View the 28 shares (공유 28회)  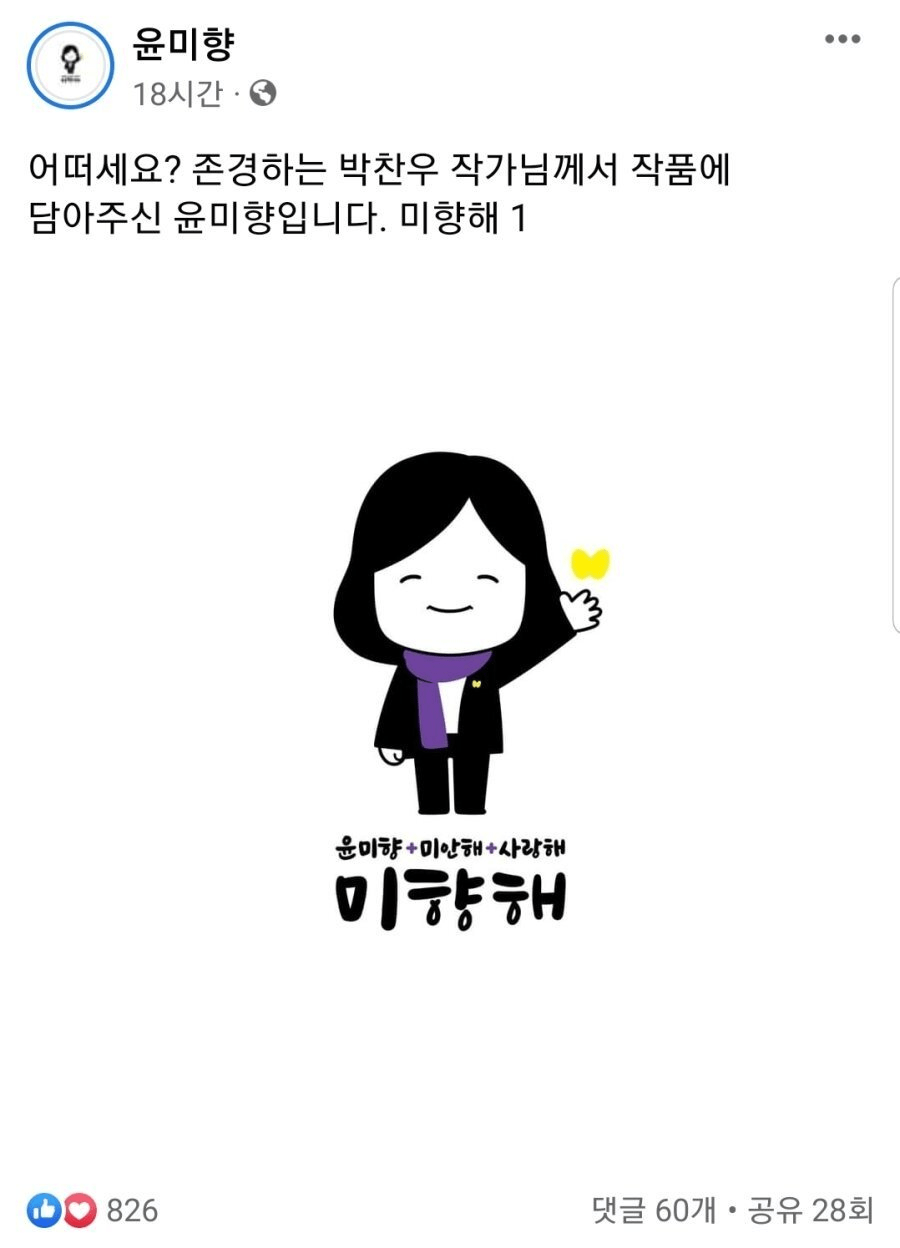coord(808,1211)
